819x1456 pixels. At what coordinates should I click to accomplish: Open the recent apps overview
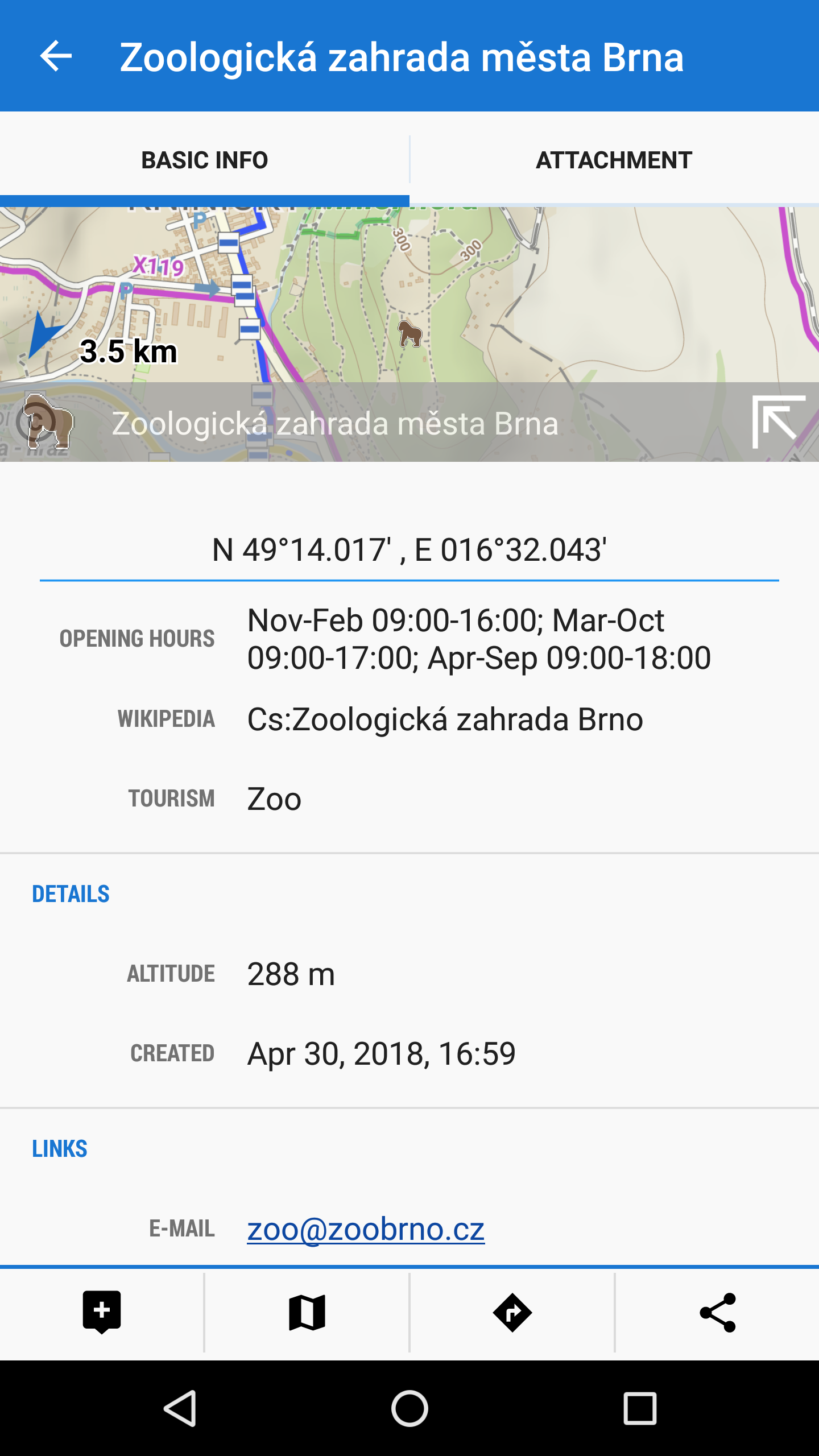point(640,1408)
